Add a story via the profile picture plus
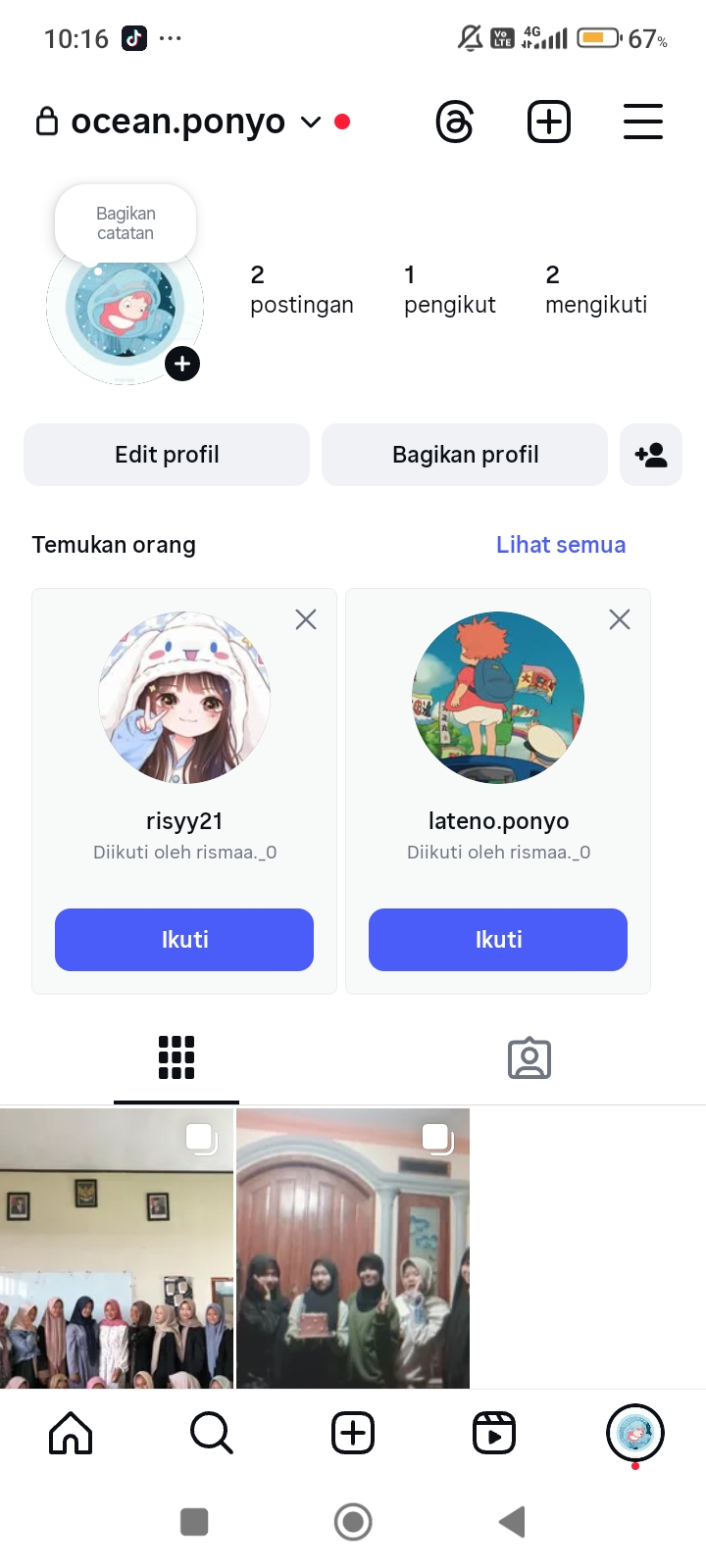 (x=182, y=365)
